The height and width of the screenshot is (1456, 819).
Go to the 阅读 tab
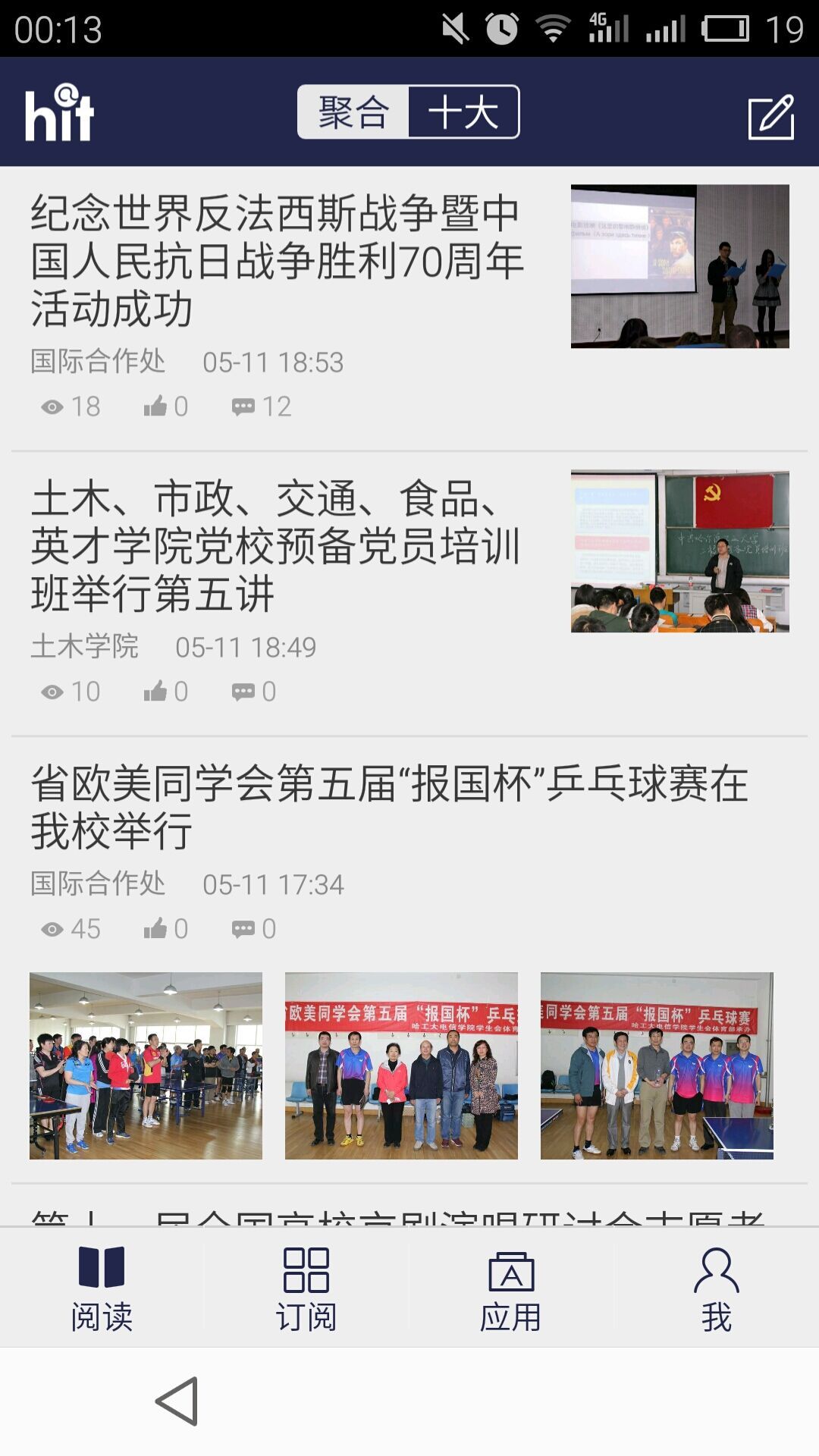[102, 1288]
